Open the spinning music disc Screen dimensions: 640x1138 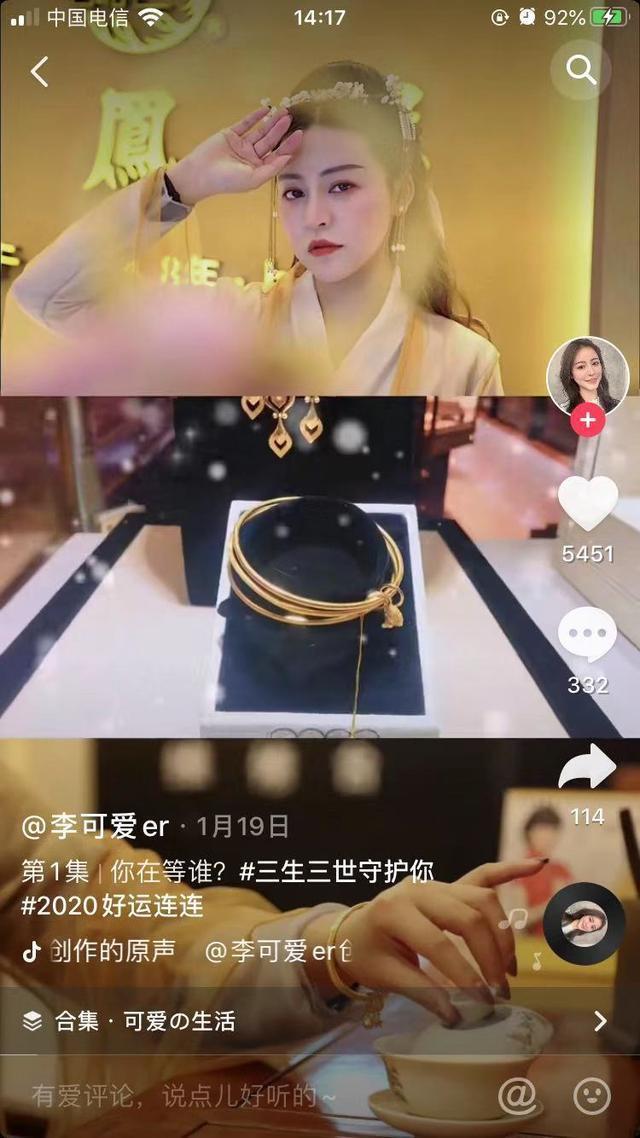pyautogui.click(x=584, y=924)
